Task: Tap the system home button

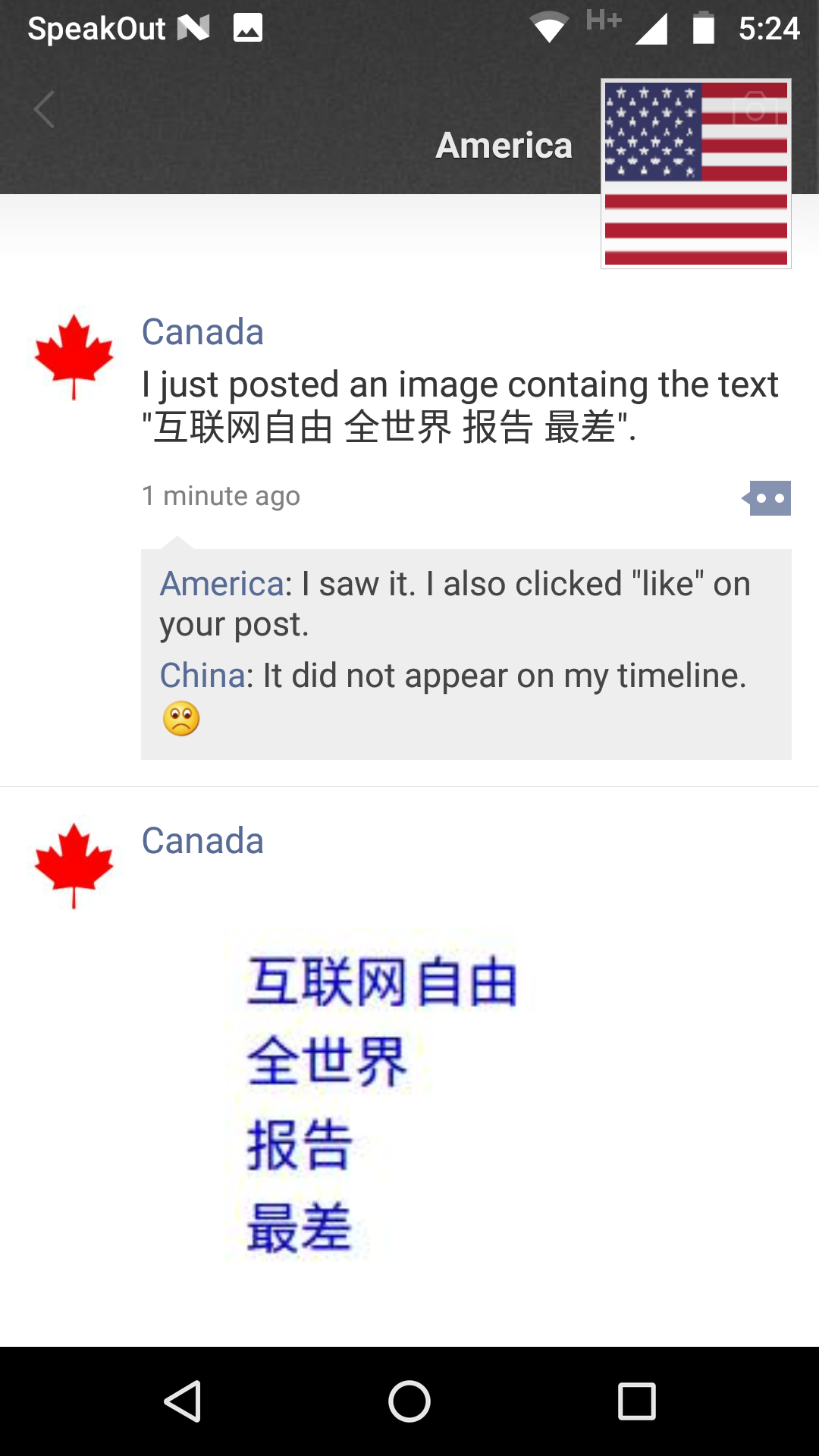Action: (409, 1401)
